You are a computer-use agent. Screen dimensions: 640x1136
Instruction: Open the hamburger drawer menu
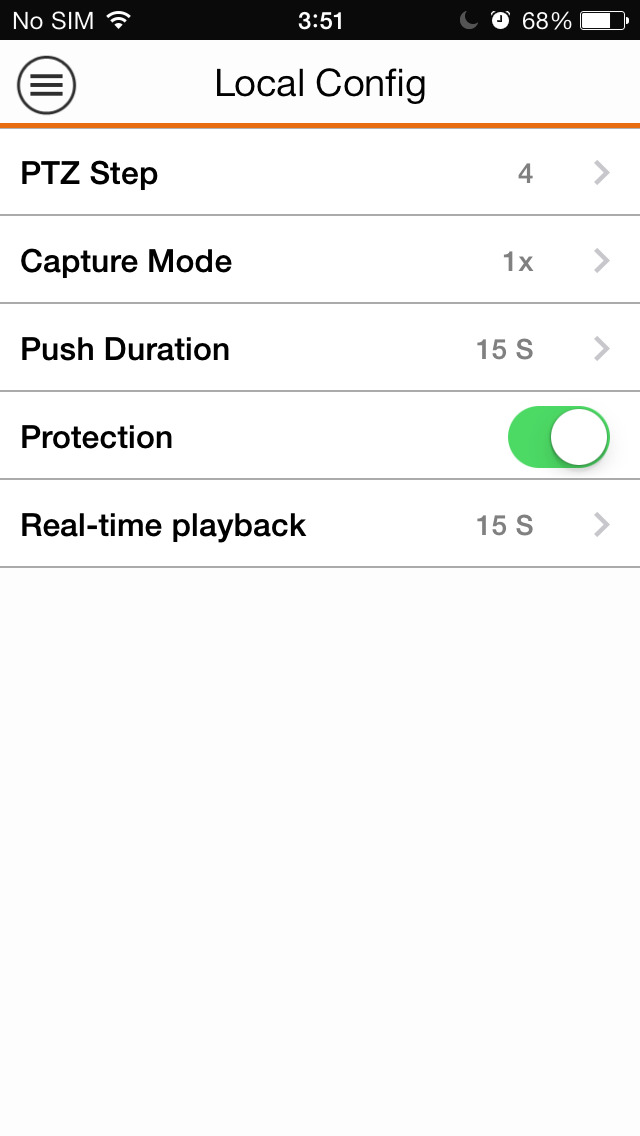point(46,85)
